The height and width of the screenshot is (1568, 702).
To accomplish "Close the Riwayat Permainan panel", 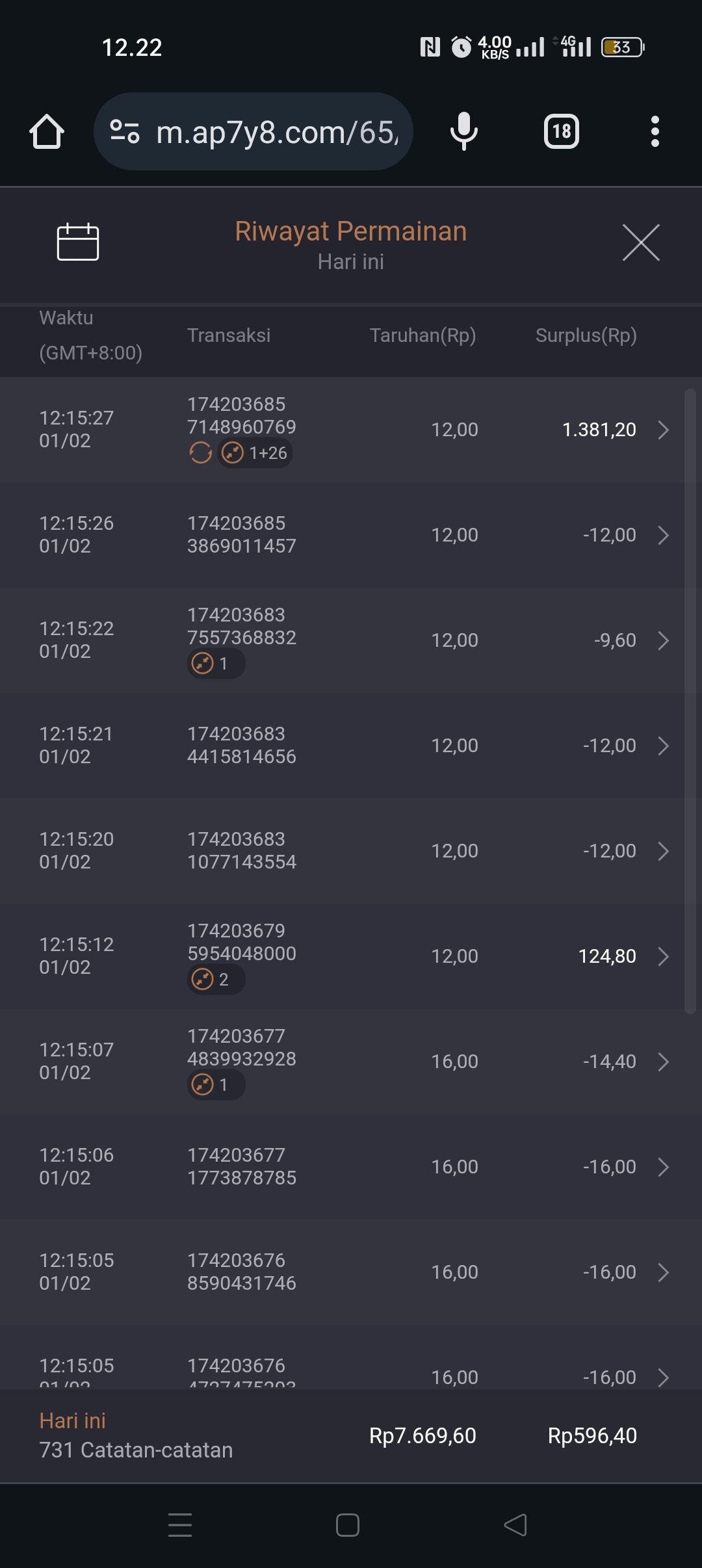I will pyautogui.click(x=641, y=242).
